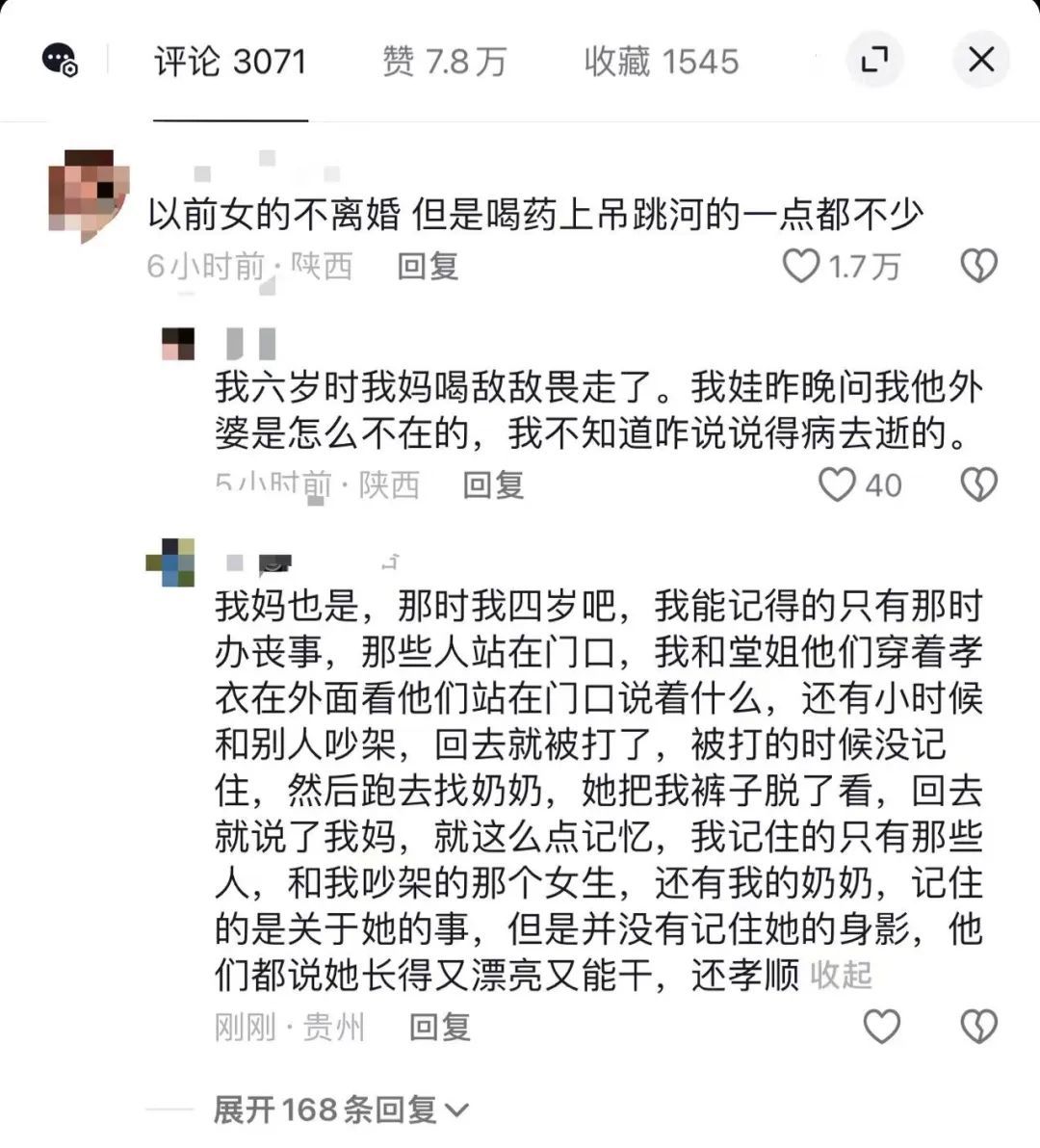Screen dimensions: 1040x1148
Task: Collapse the long comment via 收起
Action: [841, 976]
